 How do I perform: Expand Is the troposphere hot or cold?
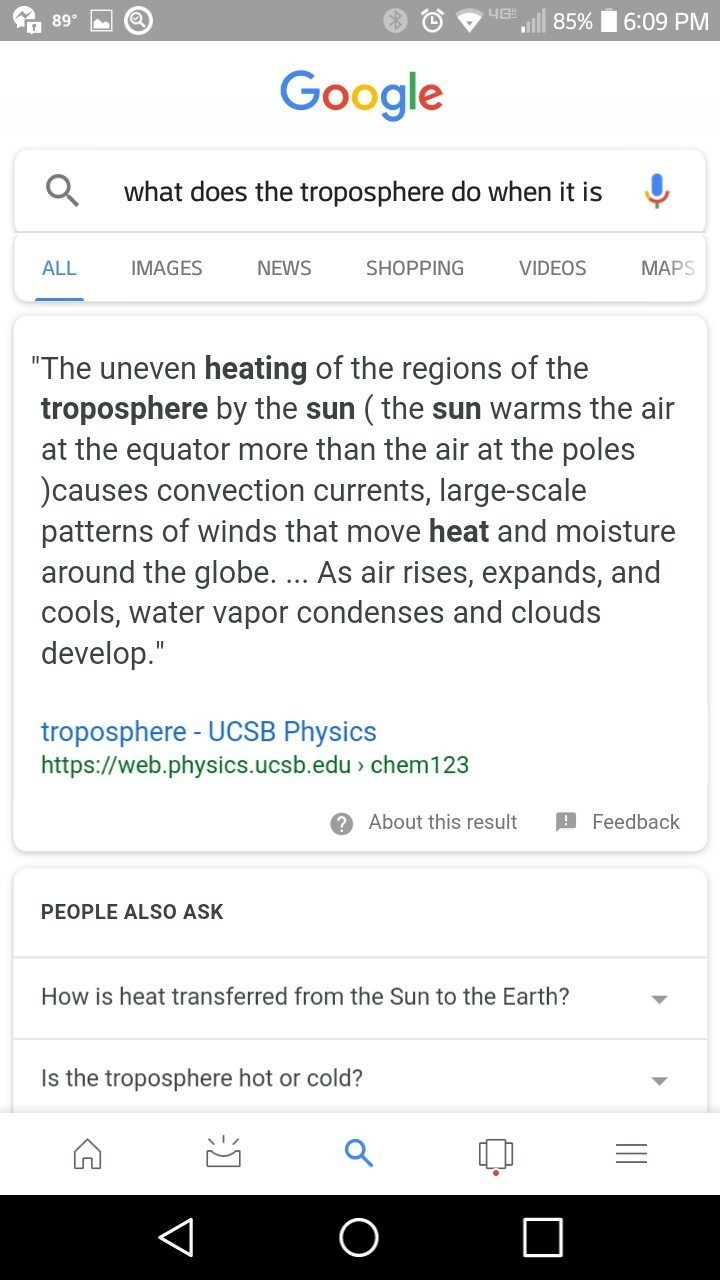click(x=360, y=1077)
